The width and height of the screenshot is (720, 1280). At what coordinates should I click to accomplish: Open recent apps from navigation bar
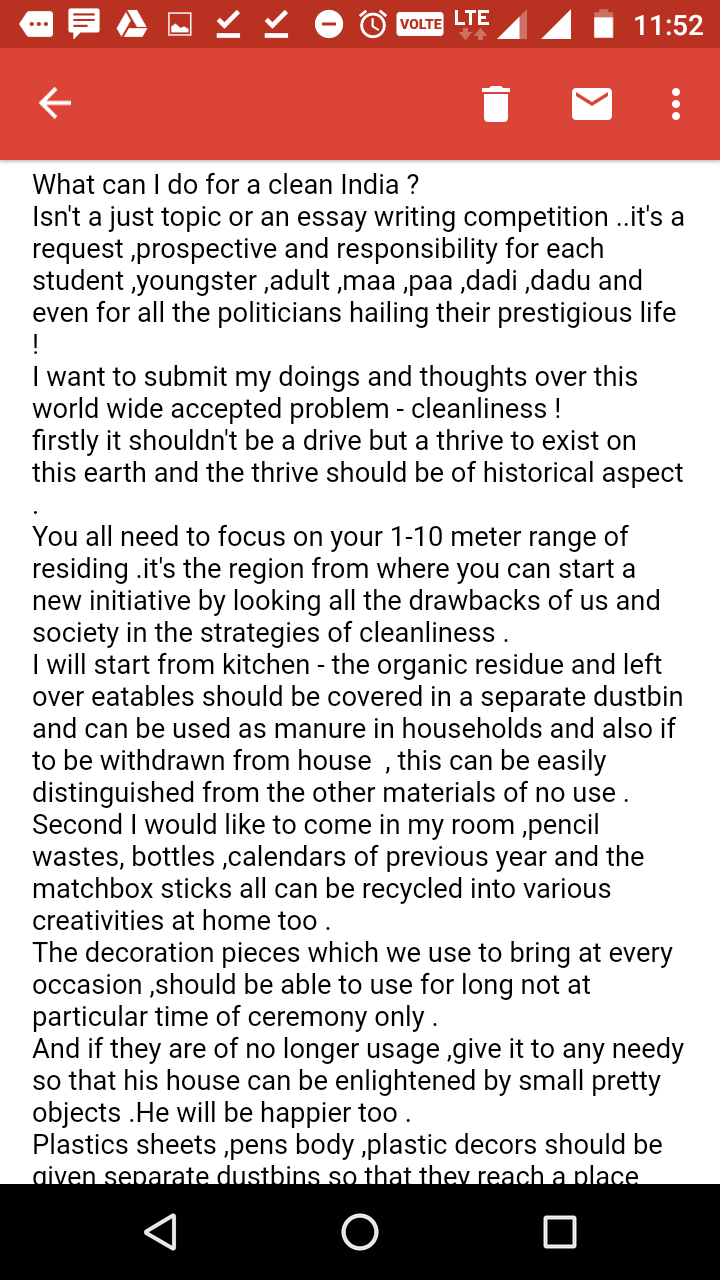click(560, 1232)
